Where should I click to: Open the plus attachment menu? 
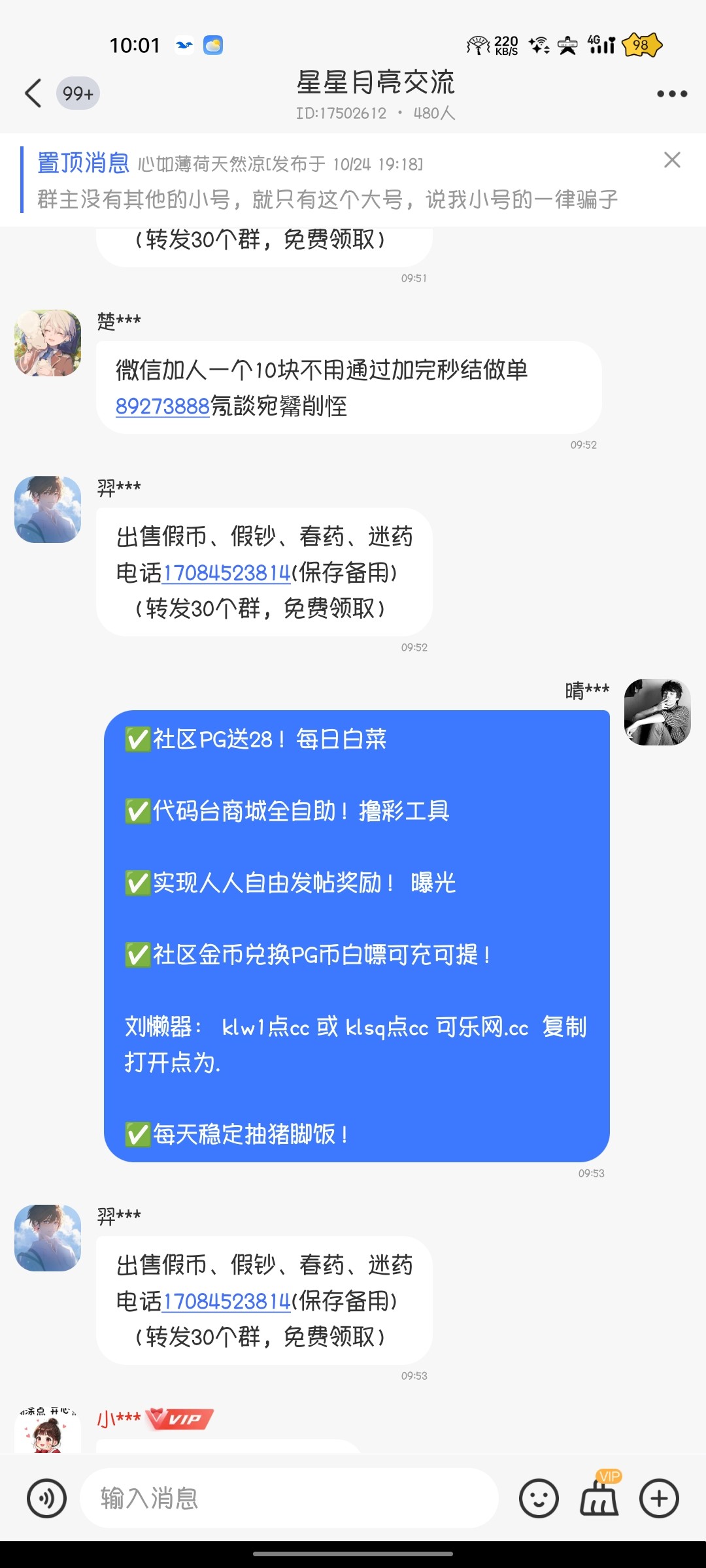click(x=659, y=1498)
